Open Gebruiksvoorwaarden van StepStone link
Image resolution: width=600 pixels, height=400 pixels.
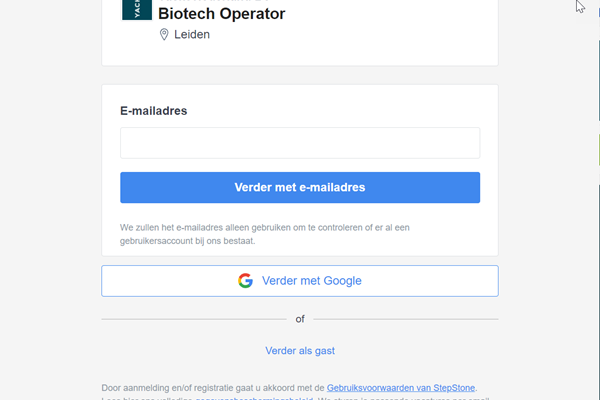pos(401,387)
